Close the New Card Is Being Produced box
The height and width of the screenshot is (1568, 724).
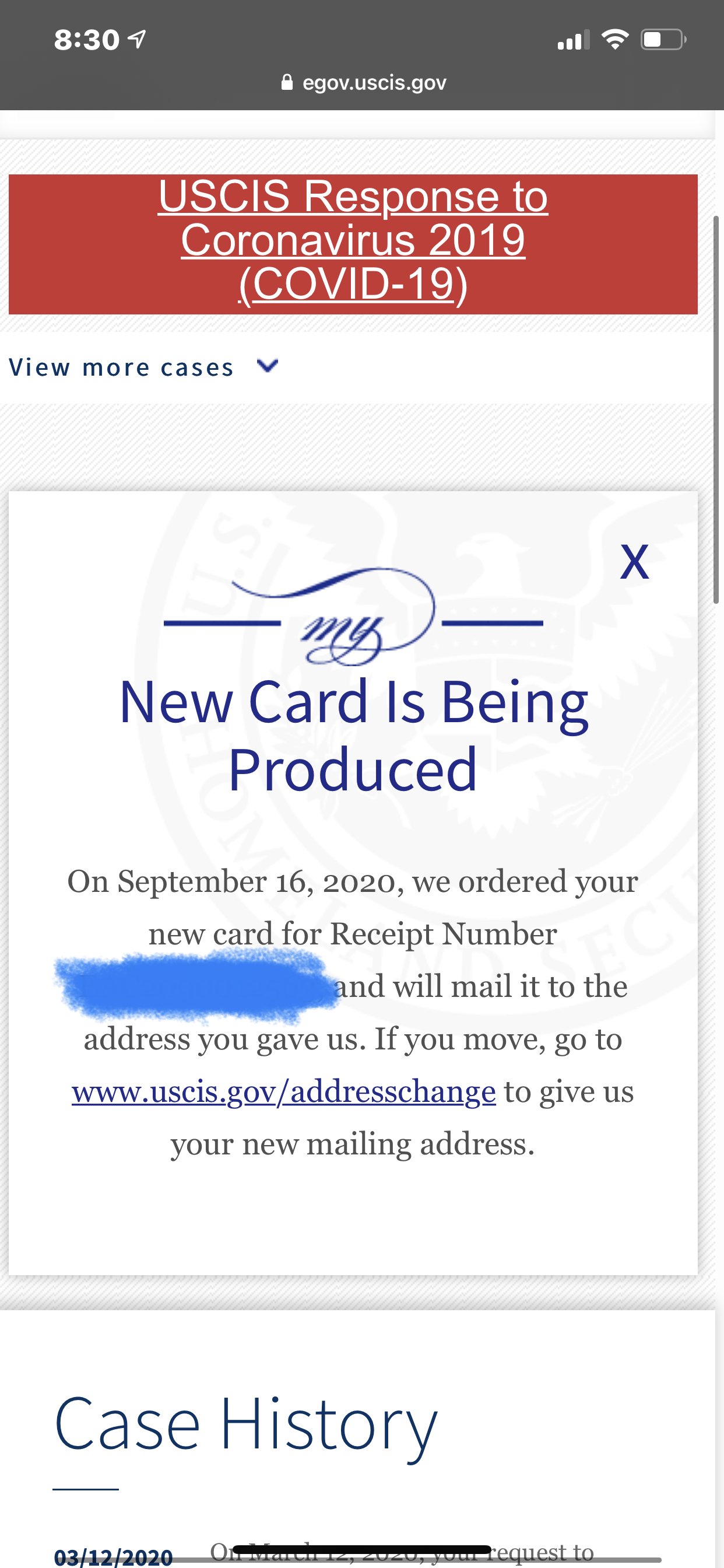634,561
